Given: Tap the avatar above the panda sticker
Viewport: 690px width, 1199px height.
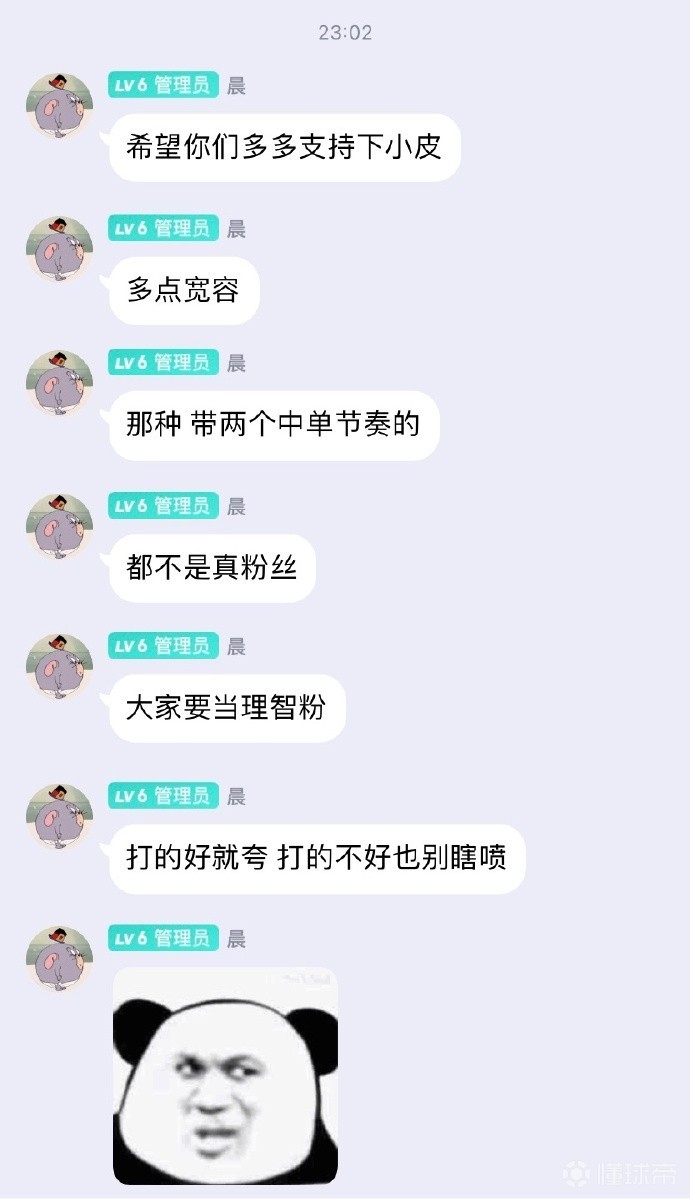Looking at the screenshot, I should [59, 959].
